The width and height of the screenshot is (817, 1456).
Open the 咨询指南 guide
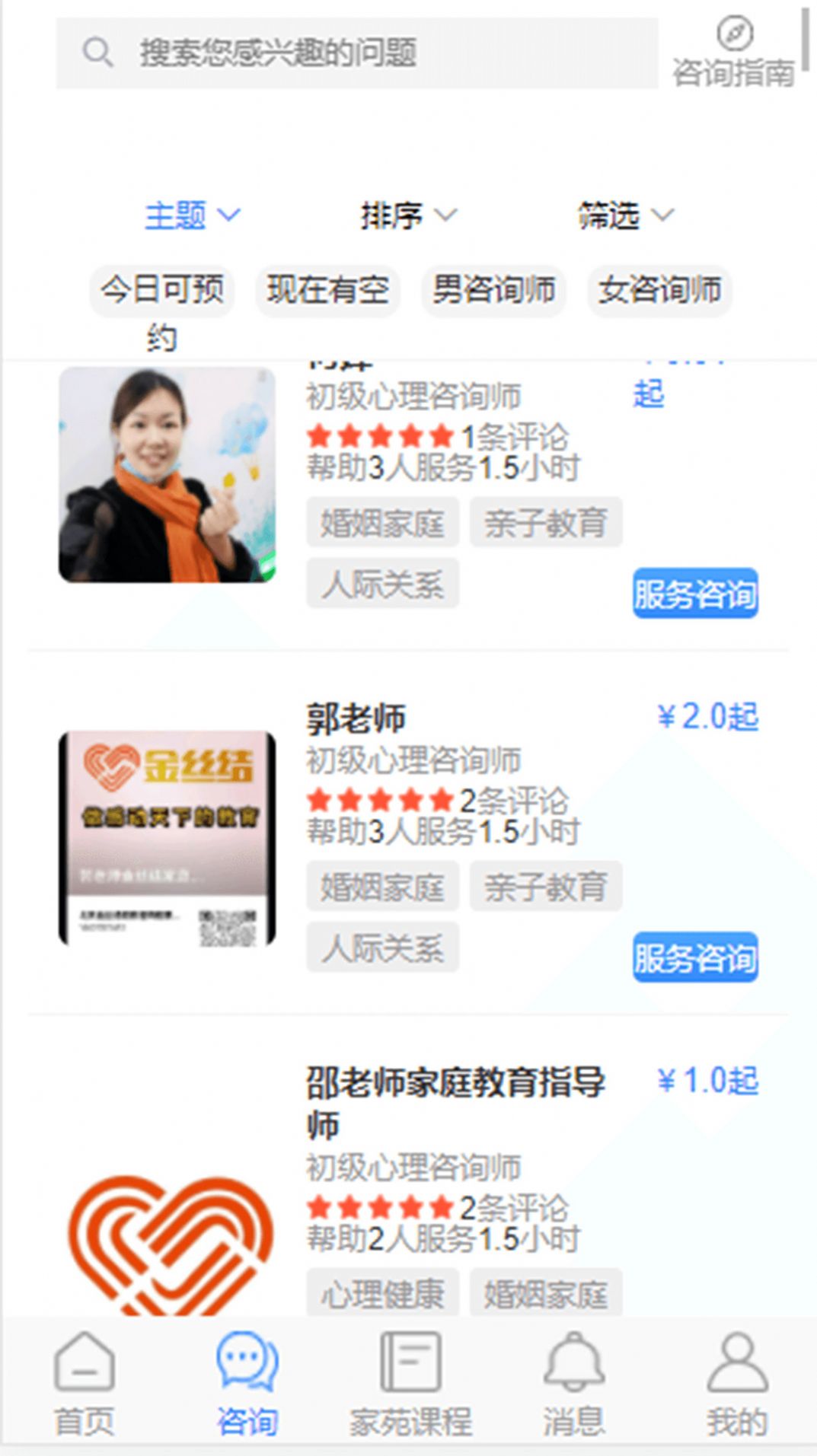click(x=733, y=53)
